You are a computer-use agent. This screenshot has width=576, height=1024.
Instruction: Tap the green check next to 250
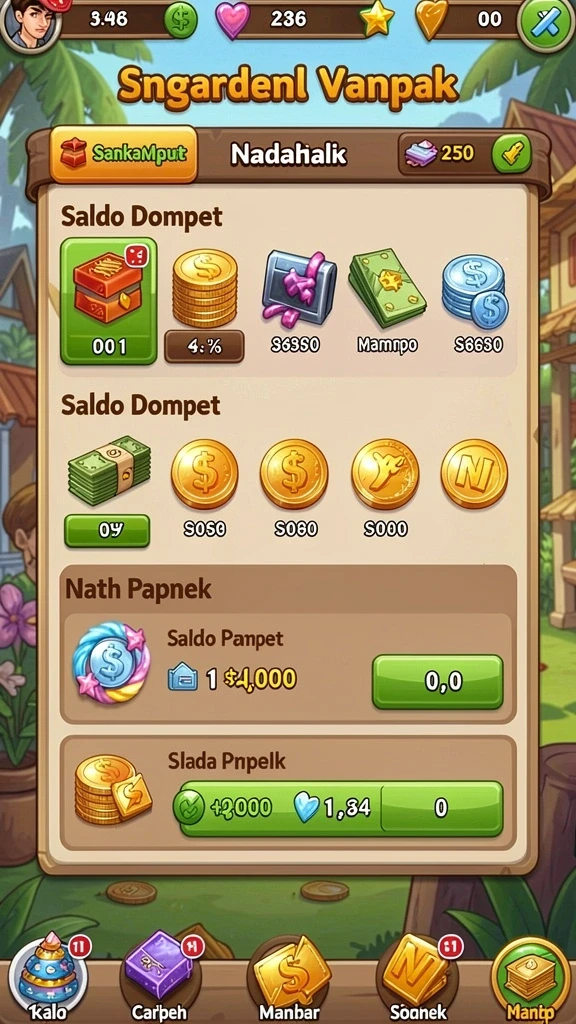pos(511,153)
